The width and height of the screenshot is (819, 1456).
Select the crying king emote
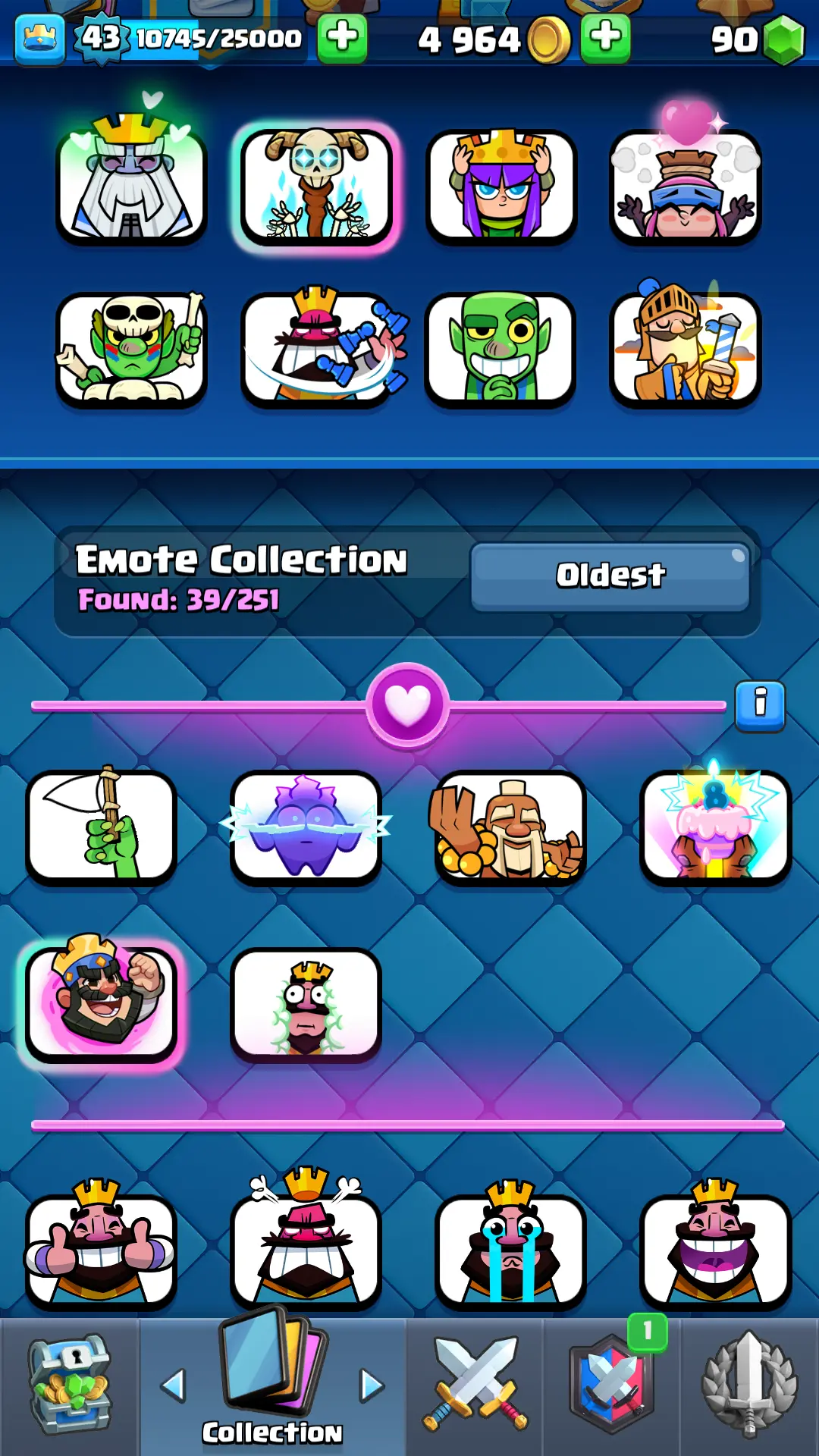510,1250
